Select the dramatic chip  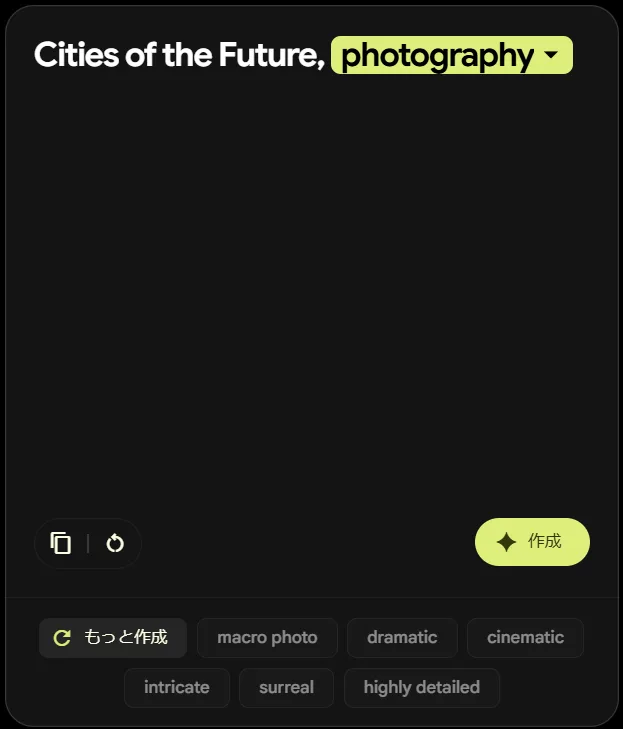[x=402, y=638]
